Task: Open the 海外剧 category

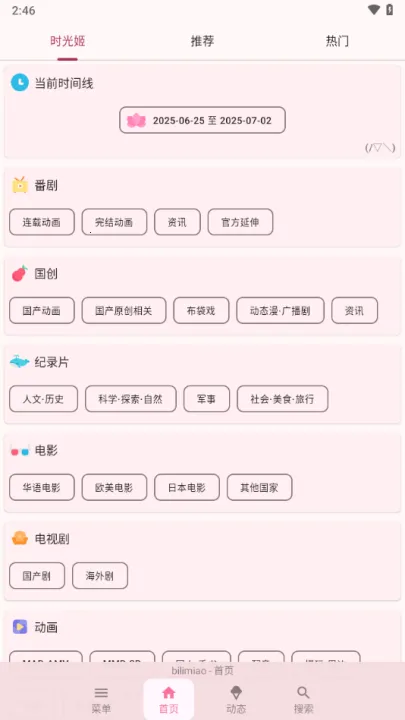Action: click(x=100, y=576)
